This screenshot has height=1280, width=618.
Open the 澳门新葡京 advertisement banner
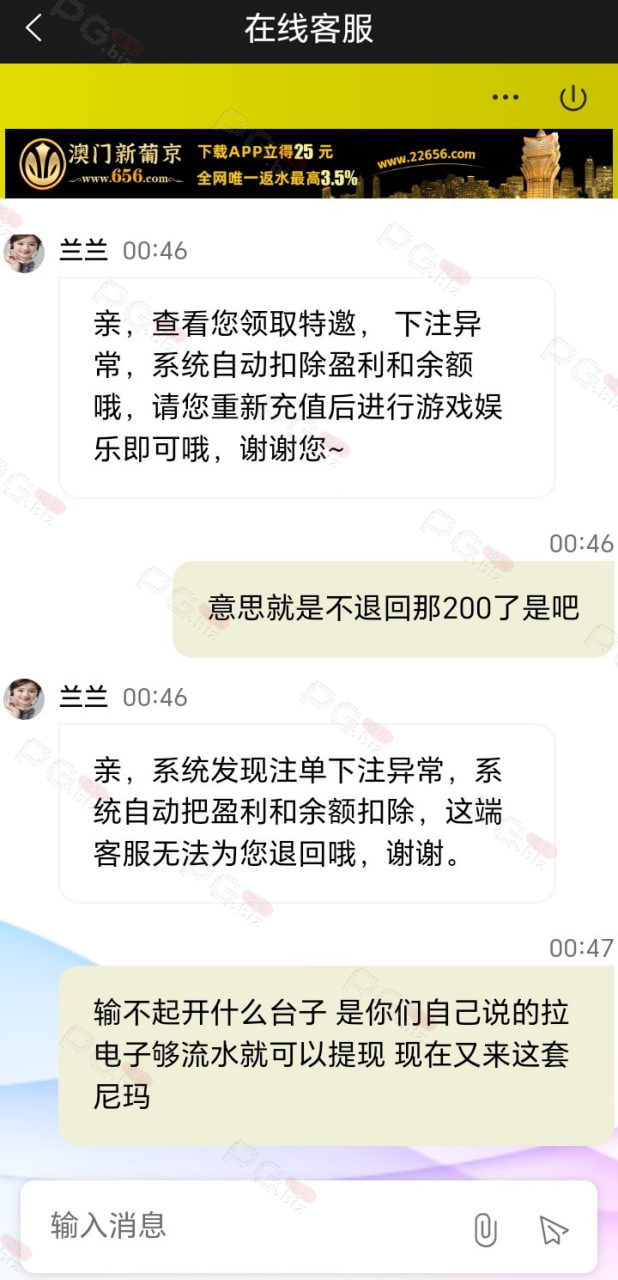click(x=309, y=163)
